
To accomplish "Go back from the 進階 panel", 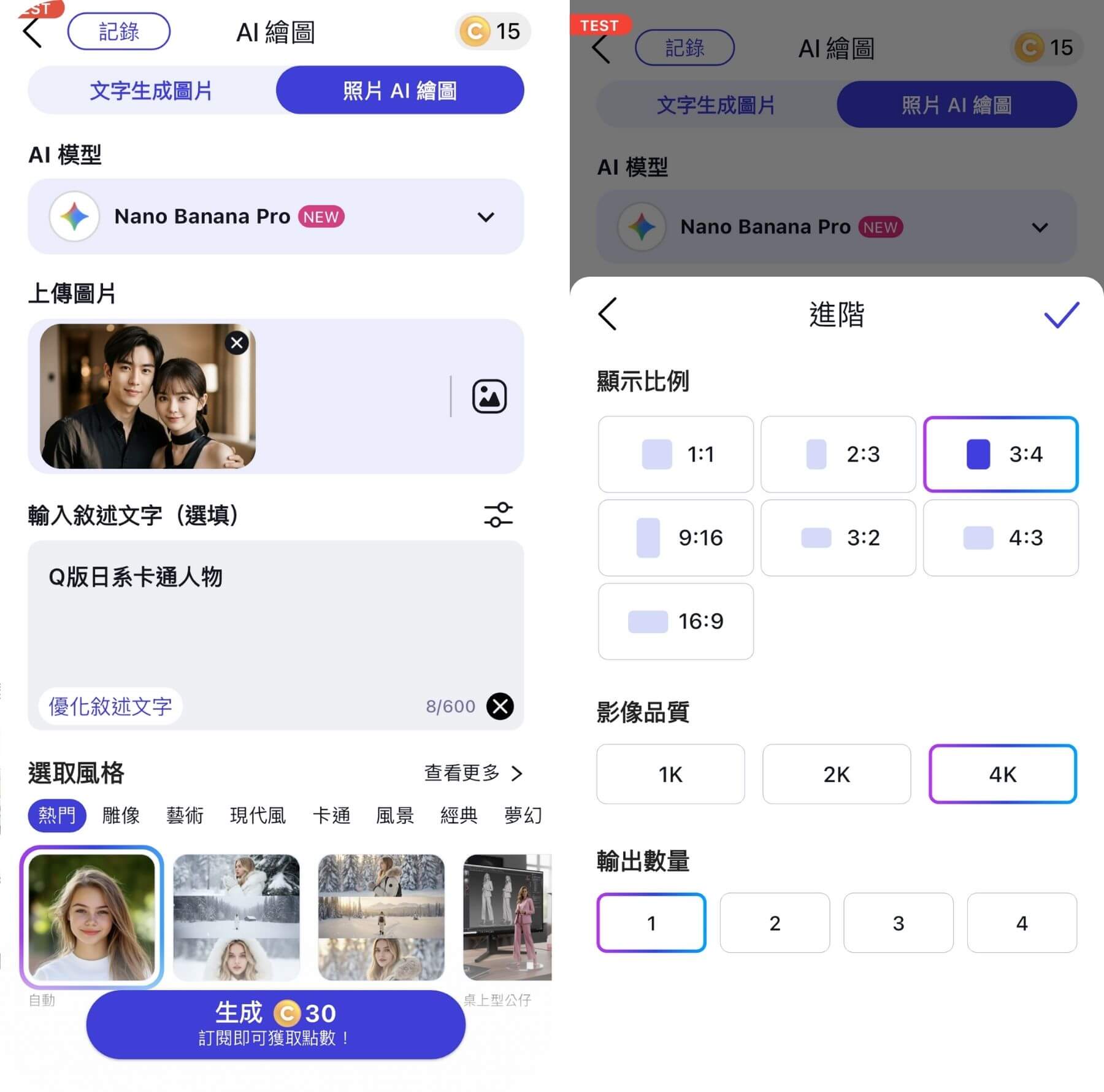I will 607,315.
